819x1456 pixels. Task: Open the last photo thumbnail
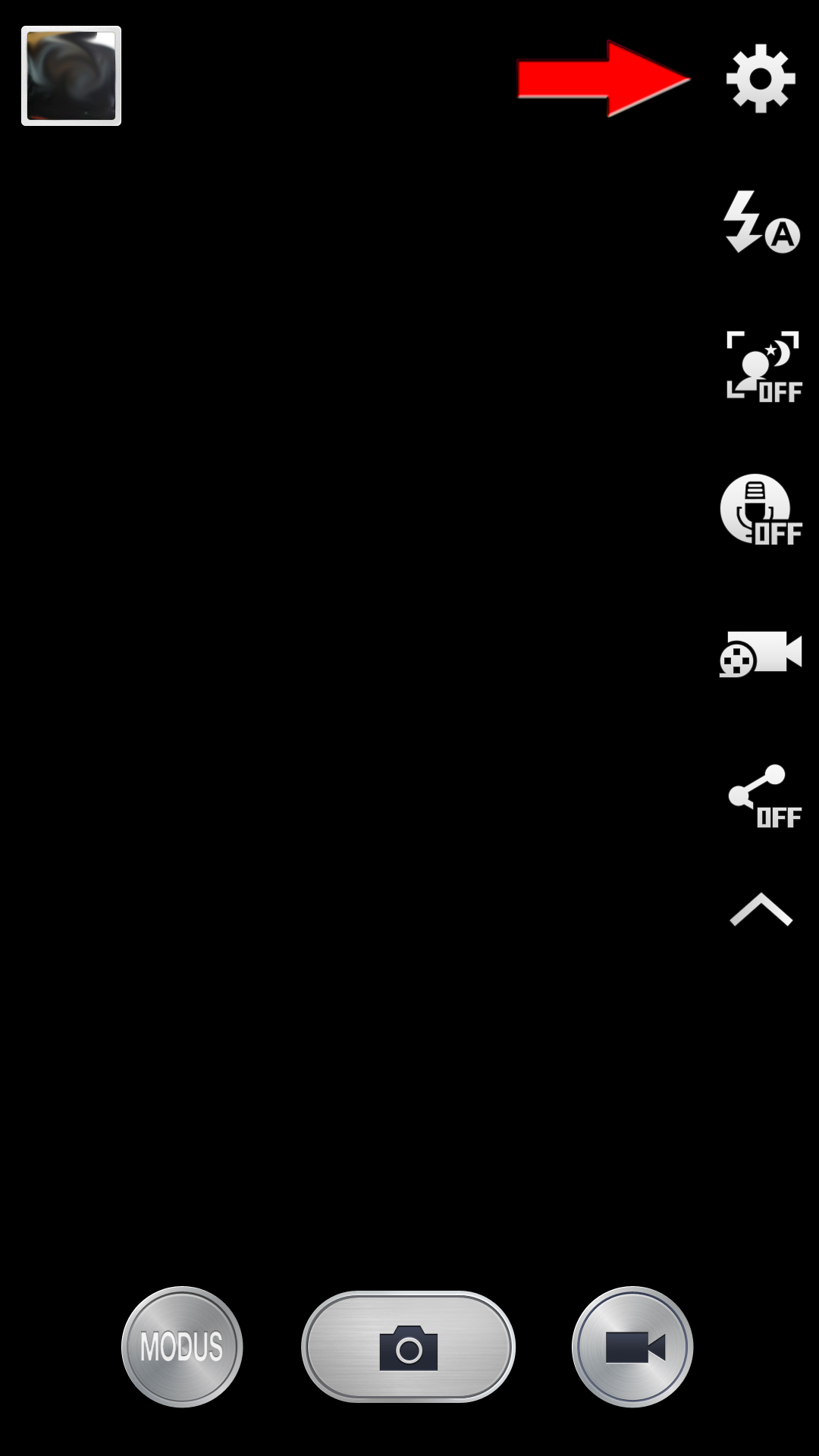point(71,76)
